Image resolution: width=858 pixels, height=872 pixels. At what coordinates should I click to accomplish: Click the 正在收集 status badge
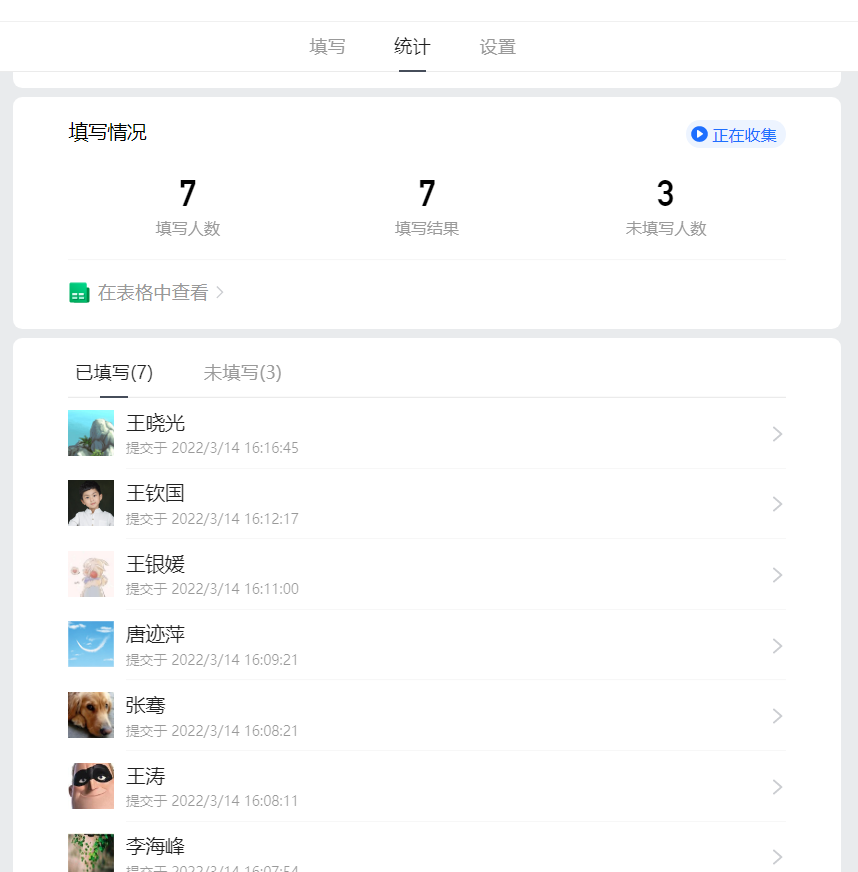pyautogui.click(x=735, y=134)
